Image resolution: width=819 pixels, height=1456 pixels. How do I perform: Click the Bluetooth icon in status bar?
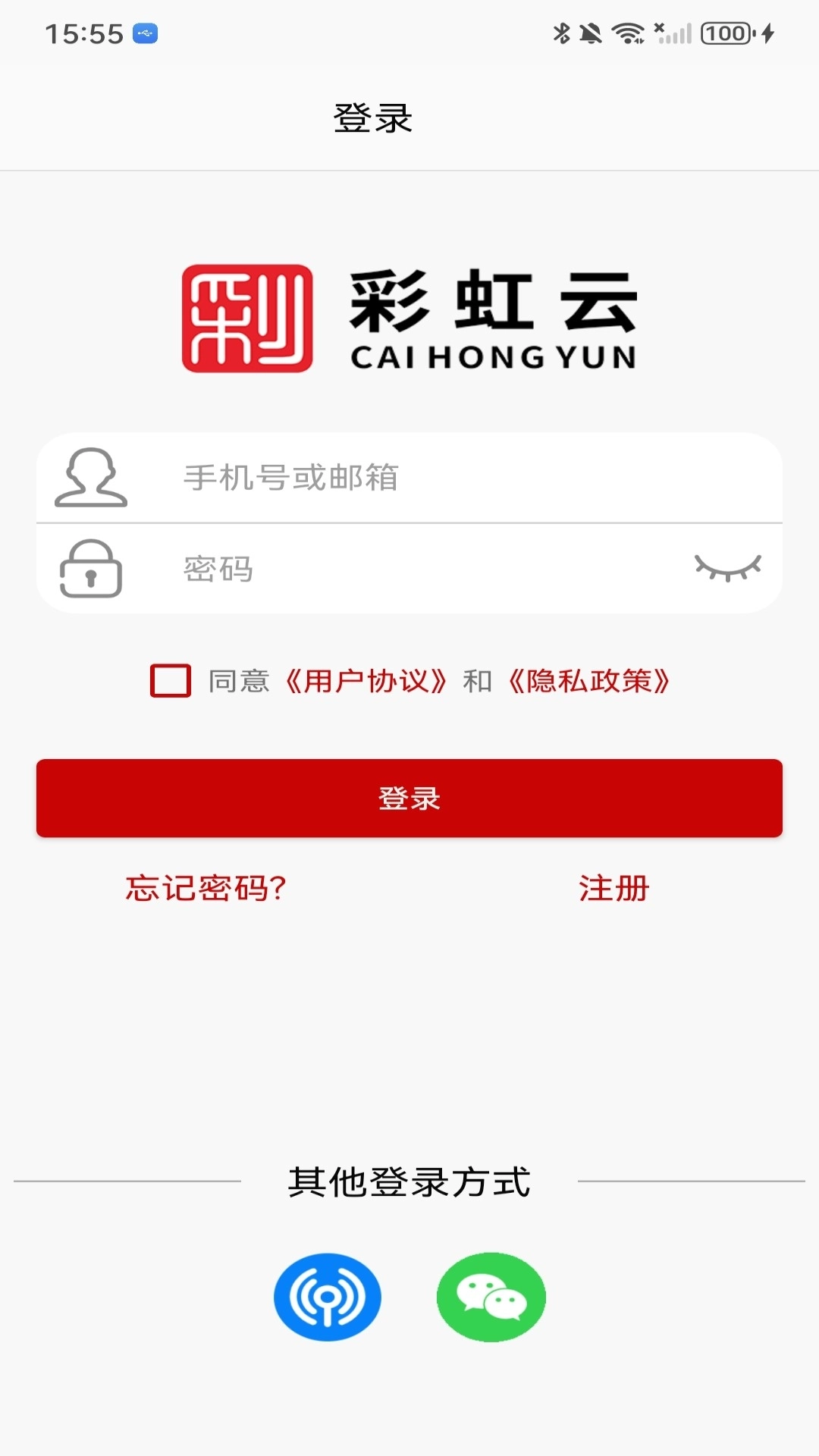(563, 32)
